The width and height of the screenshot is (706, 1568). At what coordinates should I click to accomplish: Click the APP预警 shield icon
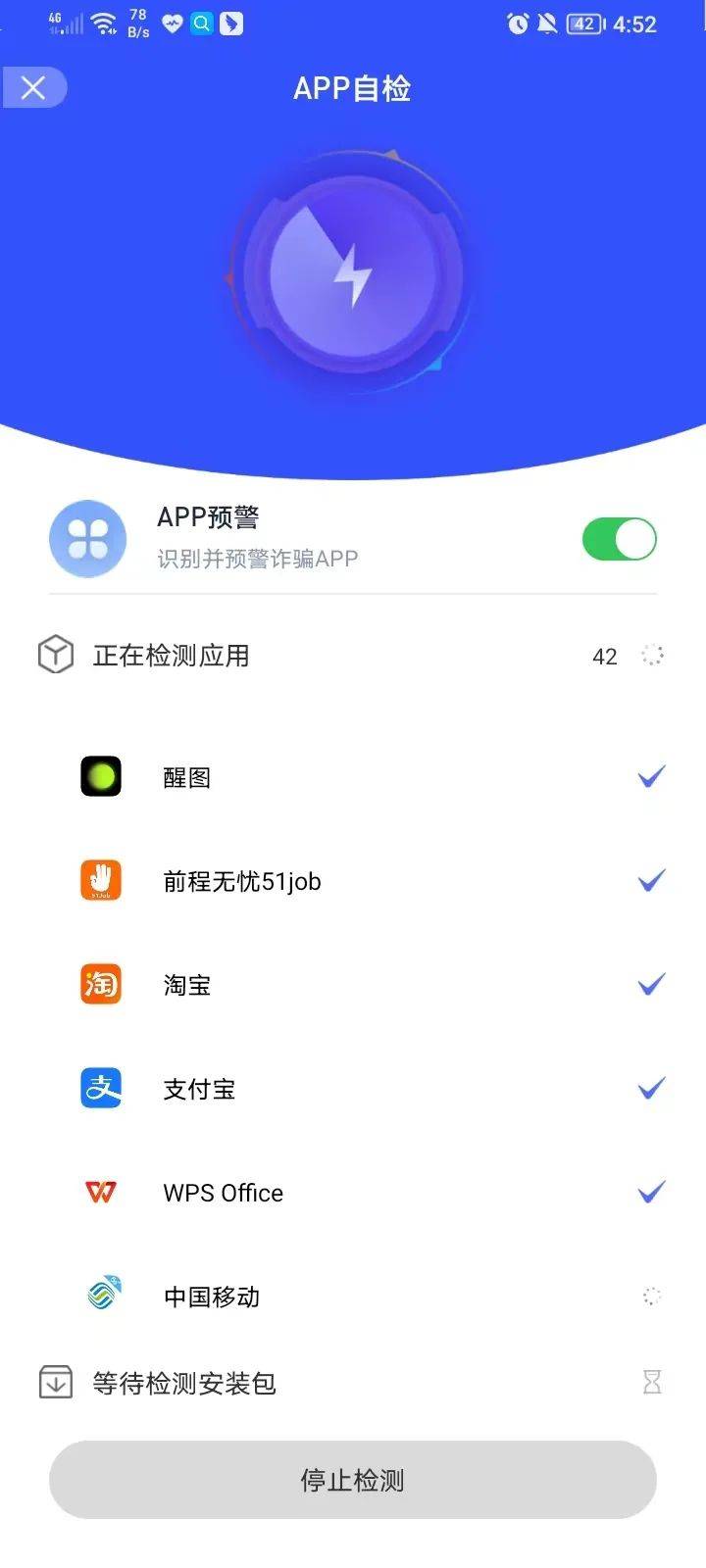coord(87,539)
